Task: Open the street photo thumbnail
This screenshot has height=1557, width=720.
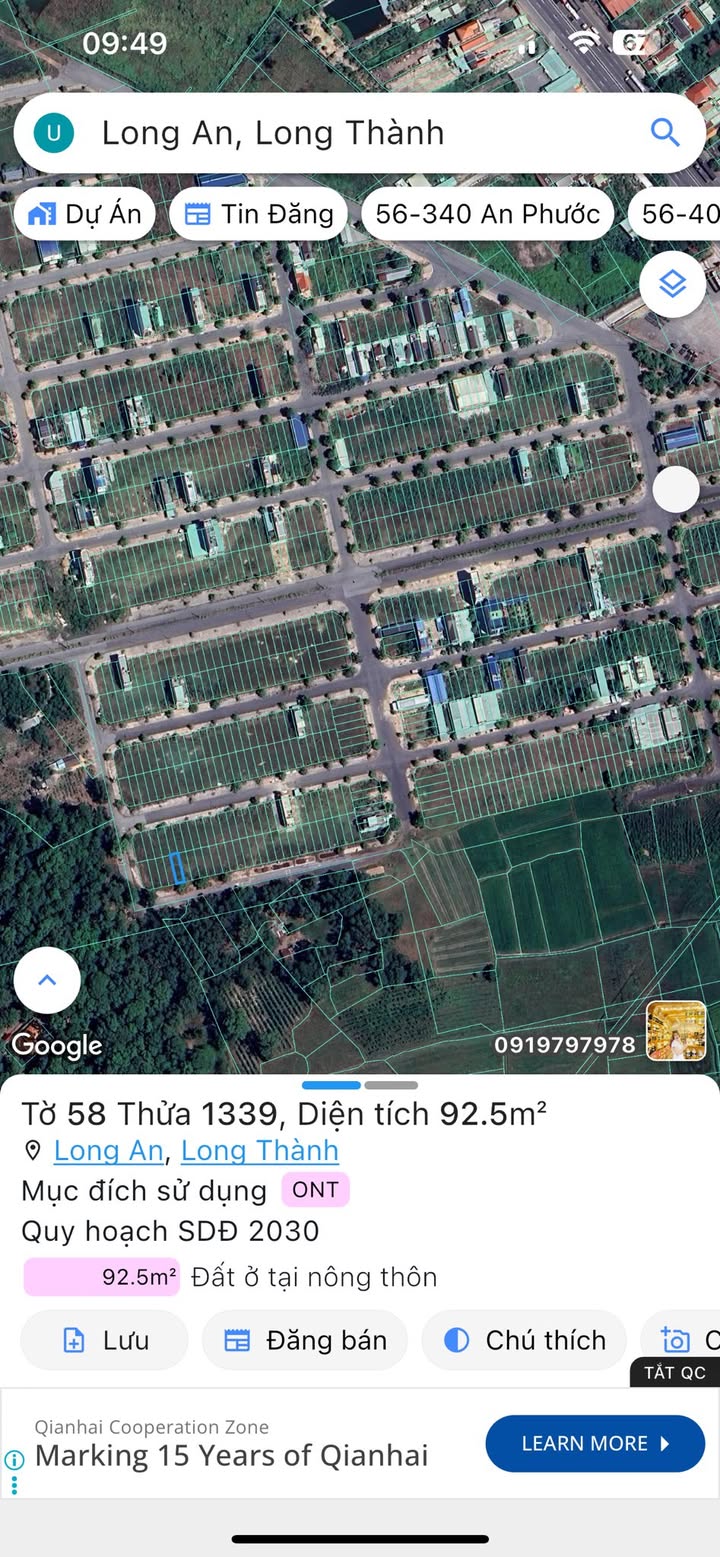Action: click(676, 1030)
